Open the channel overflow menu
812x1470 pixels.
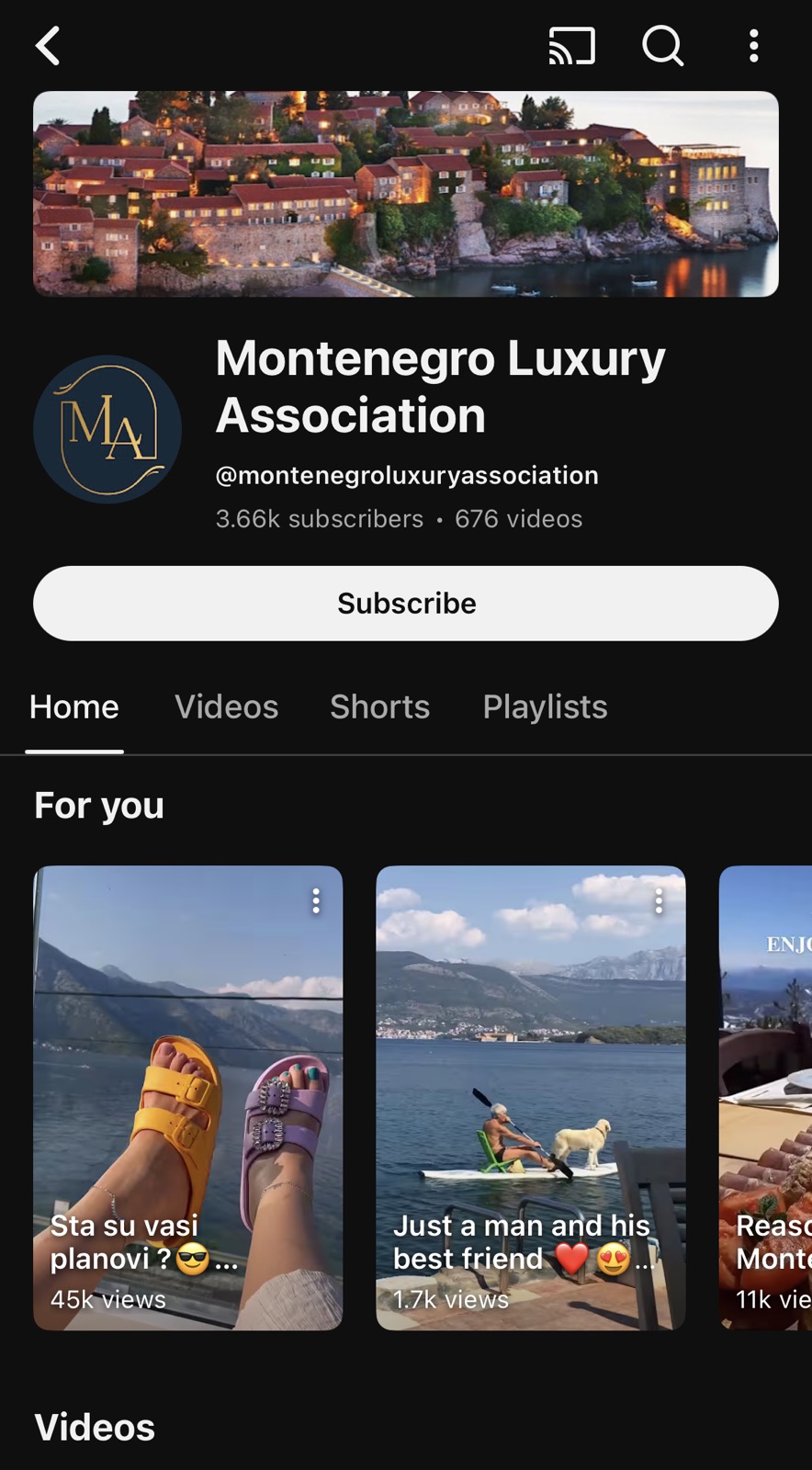tap(753, 46)
